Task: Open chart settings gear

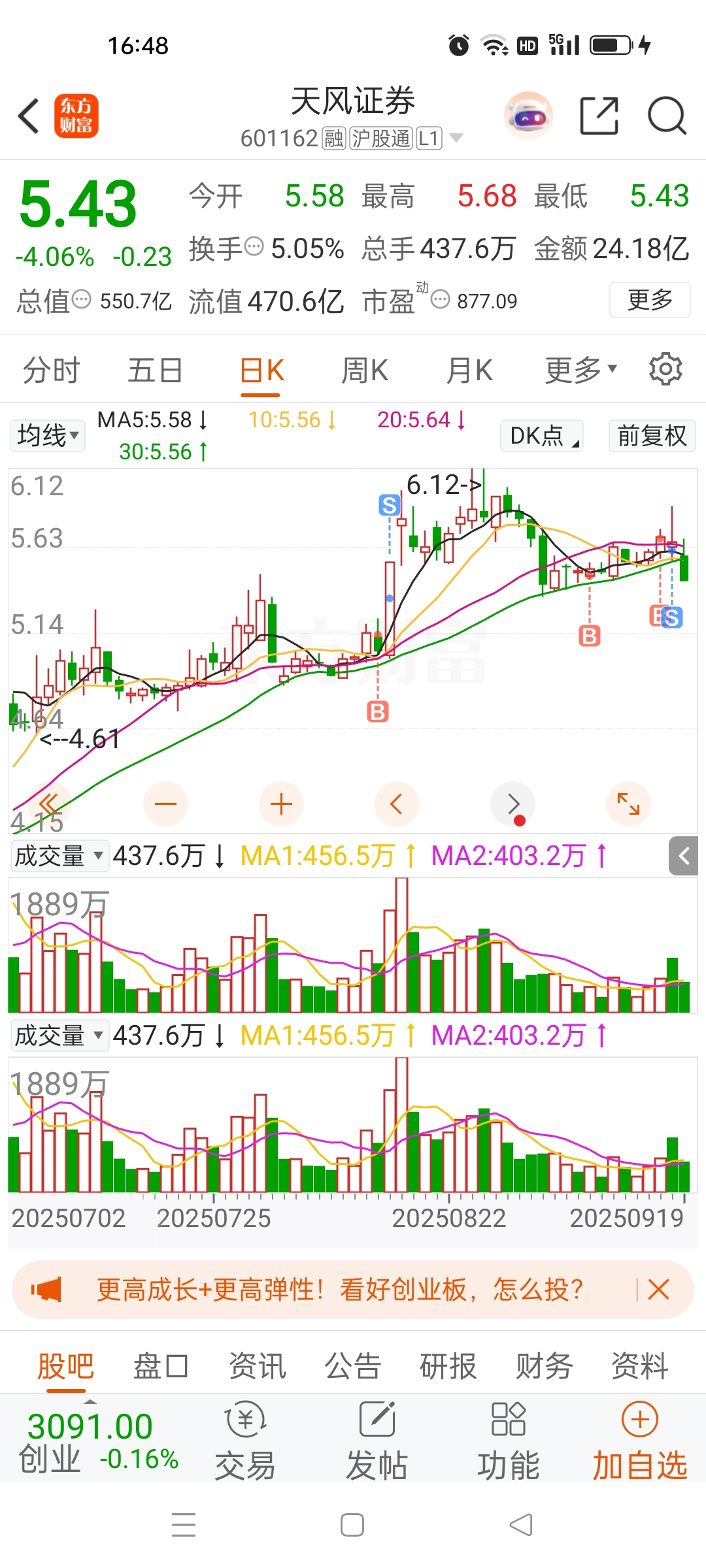Action: click(665, 369)
